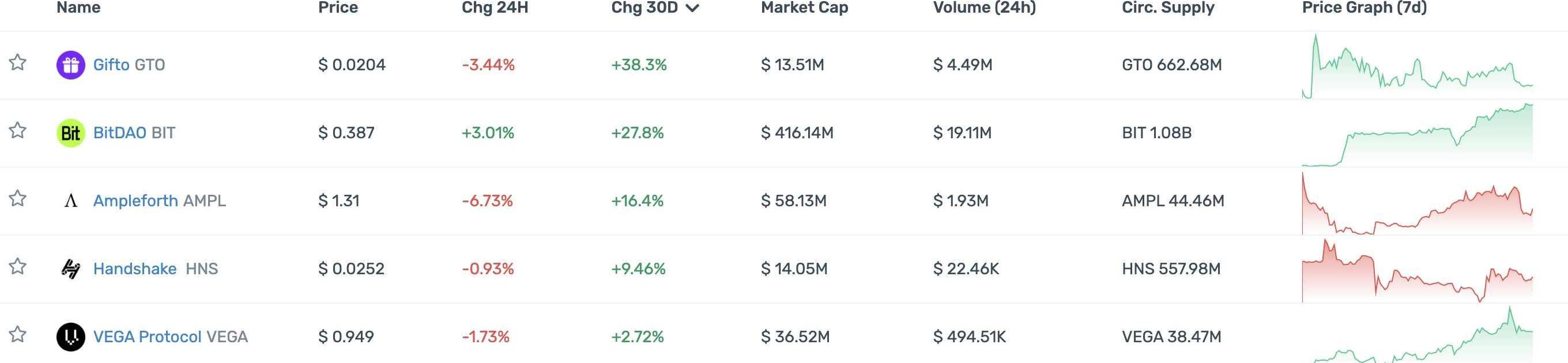The width and height of the screenshot is (1568, 363).
Task: Mark Handshake HNS with the star
Action: (18, 267)
